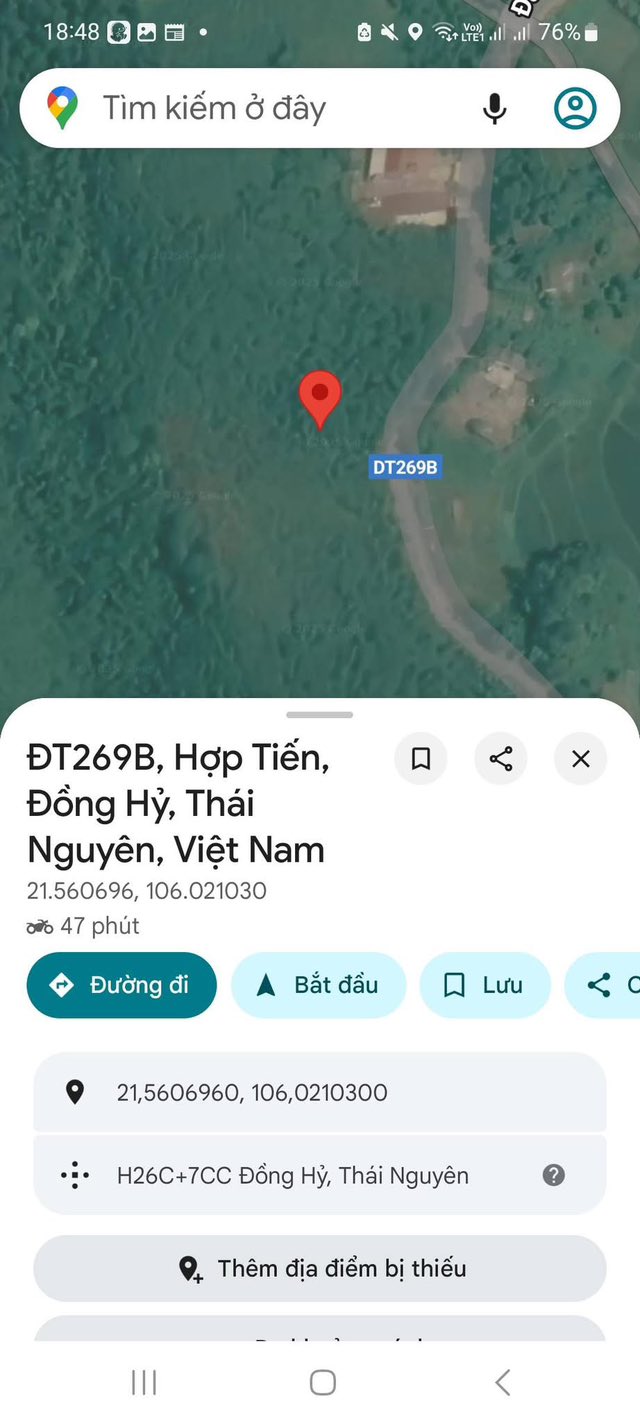Tap the red dropped pin on map

[x=320, y=398]
